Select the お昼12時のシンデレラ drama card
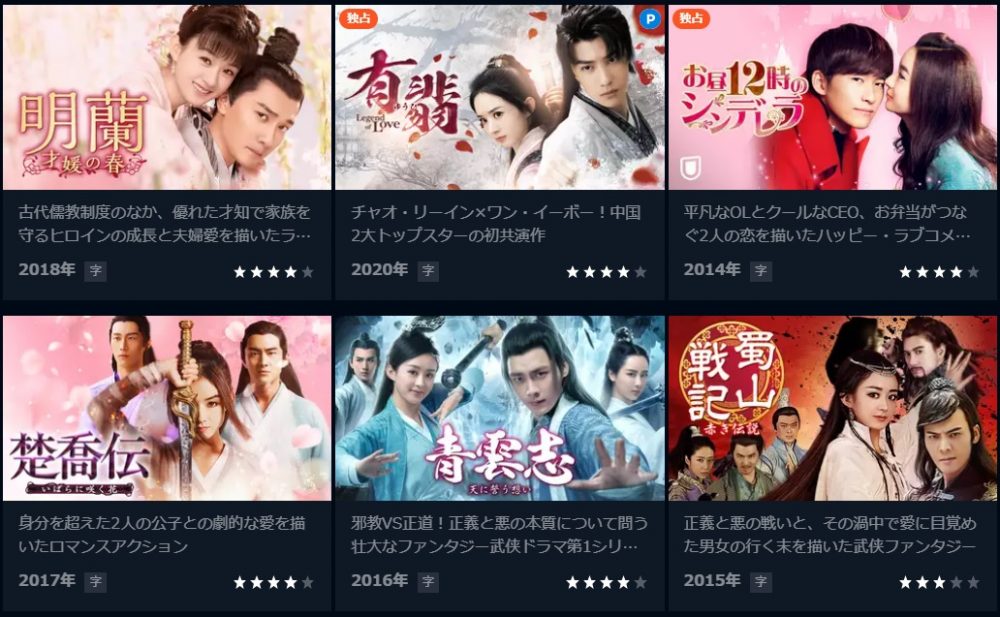This screenshot has width=1000, height=617. tap(832, 98)
